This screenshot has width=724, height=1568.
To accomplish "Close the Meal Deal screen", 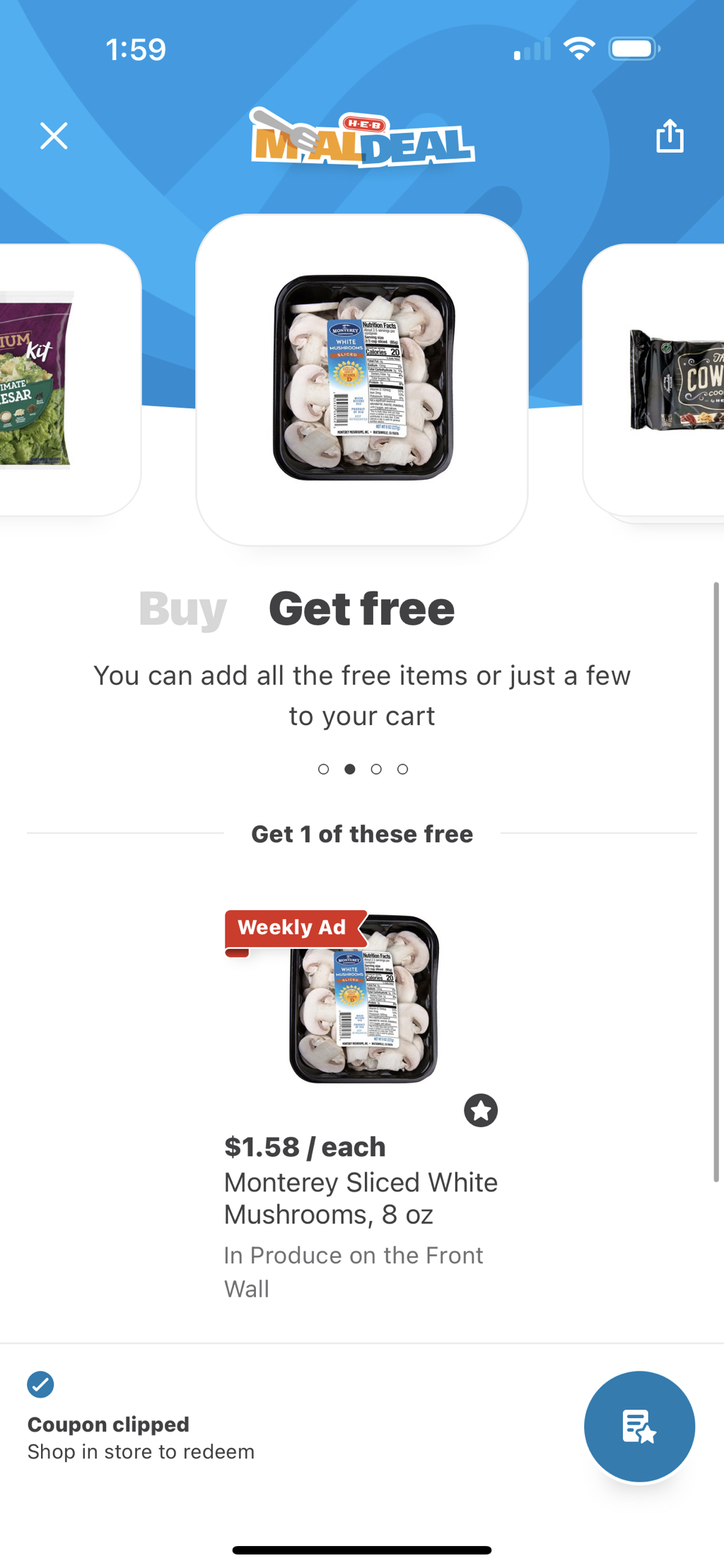I will point(54,136).
